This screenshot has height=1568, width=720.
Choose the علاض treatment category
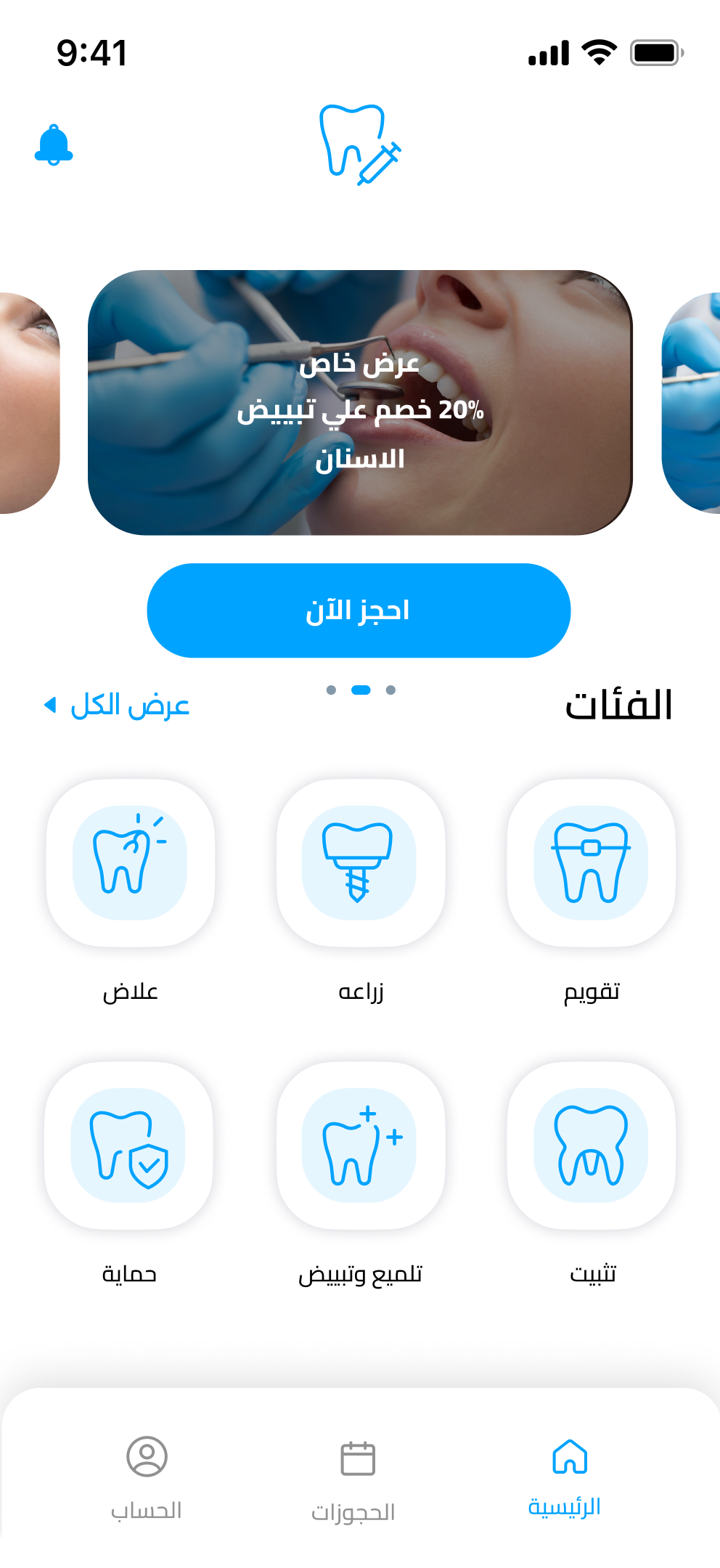(130, 863)
